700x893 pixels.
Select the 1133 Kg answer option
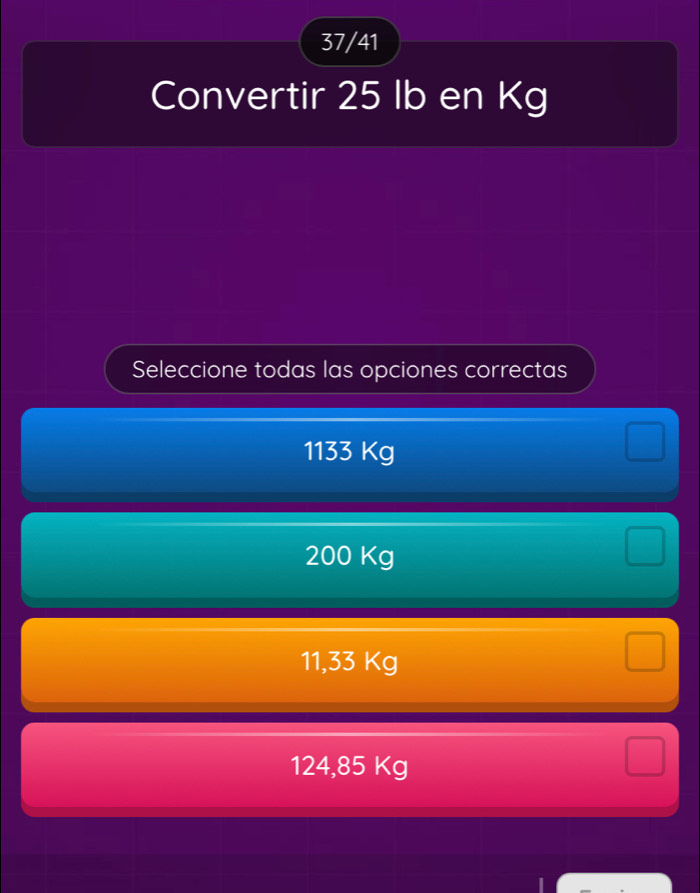[x=349, y=451]
